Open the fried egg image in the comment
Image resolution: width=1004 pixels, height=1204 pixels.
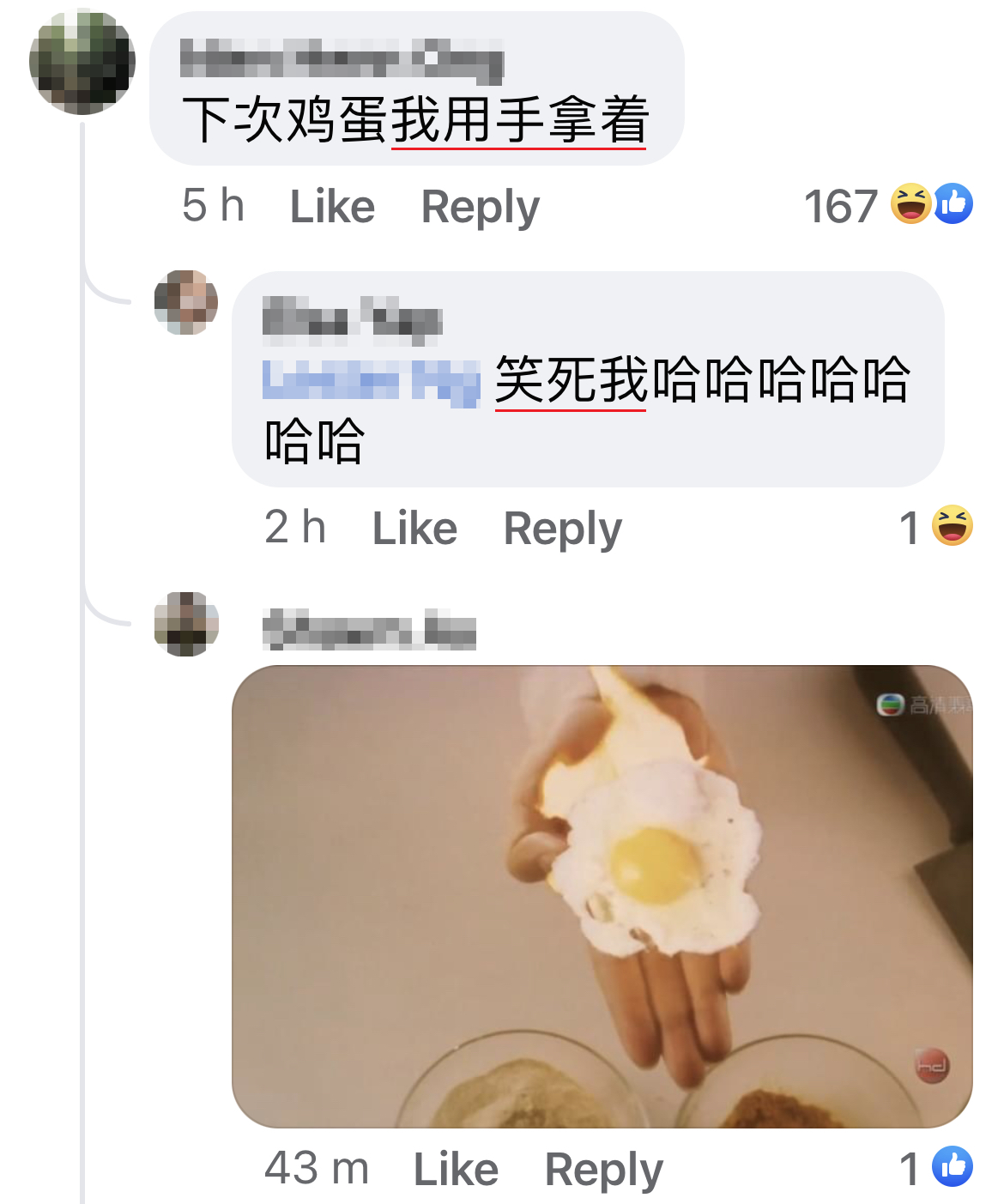[x=602, y=896]
